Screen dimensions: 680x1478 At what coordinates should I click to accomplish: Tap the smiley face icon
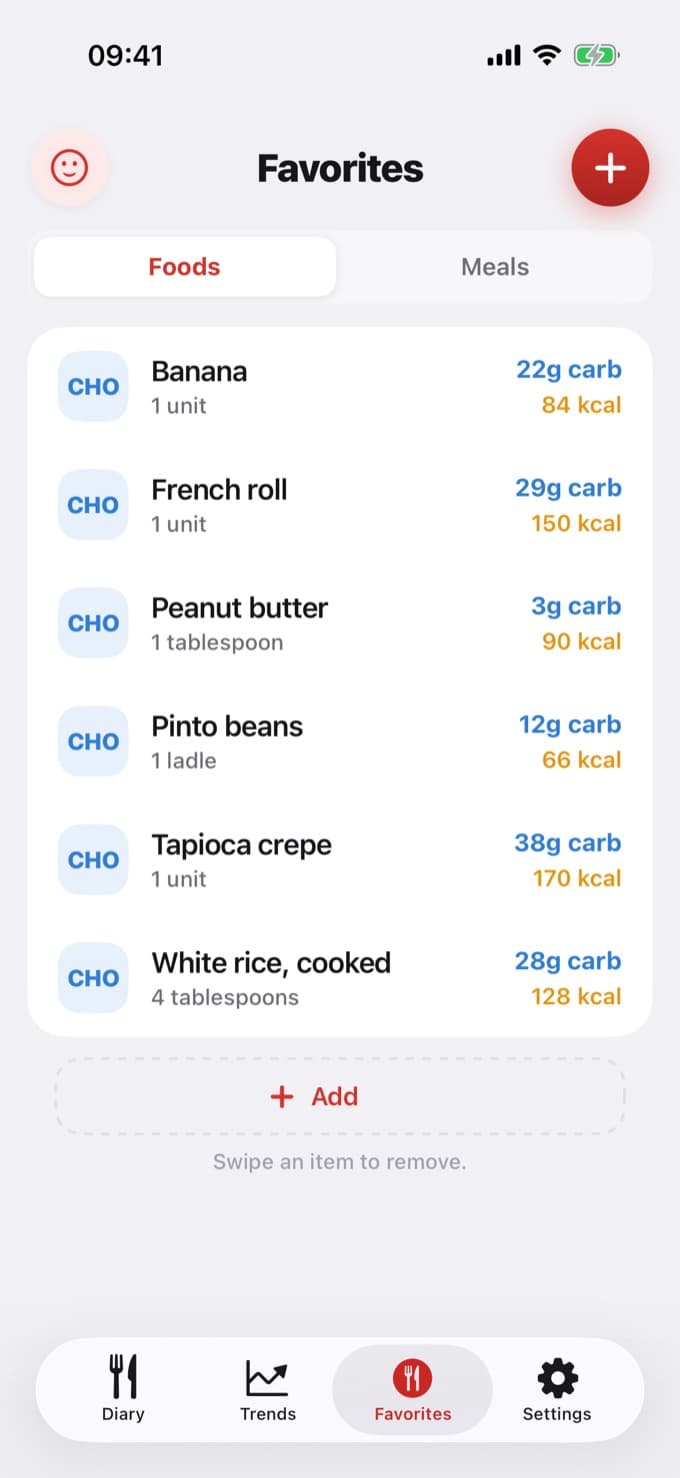tap(69, 168)
